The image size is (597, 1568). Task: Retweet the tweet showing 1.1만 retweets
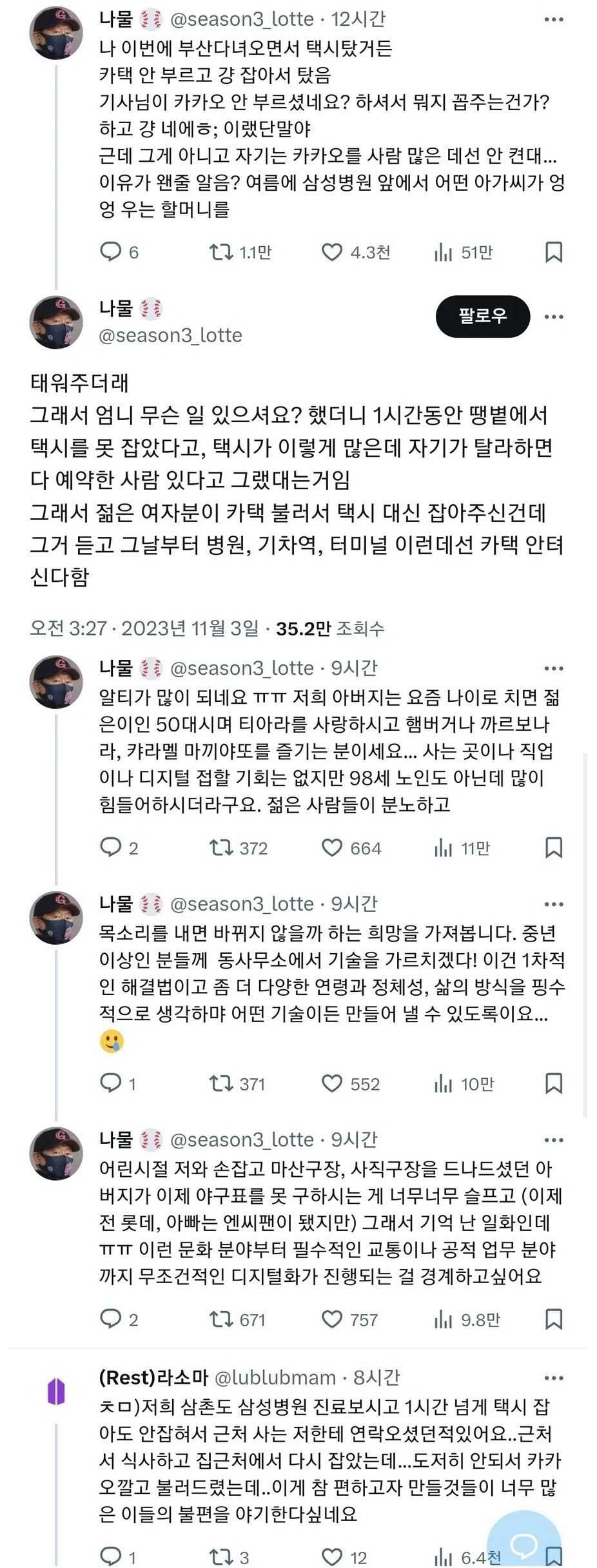(x=222, y=252)
